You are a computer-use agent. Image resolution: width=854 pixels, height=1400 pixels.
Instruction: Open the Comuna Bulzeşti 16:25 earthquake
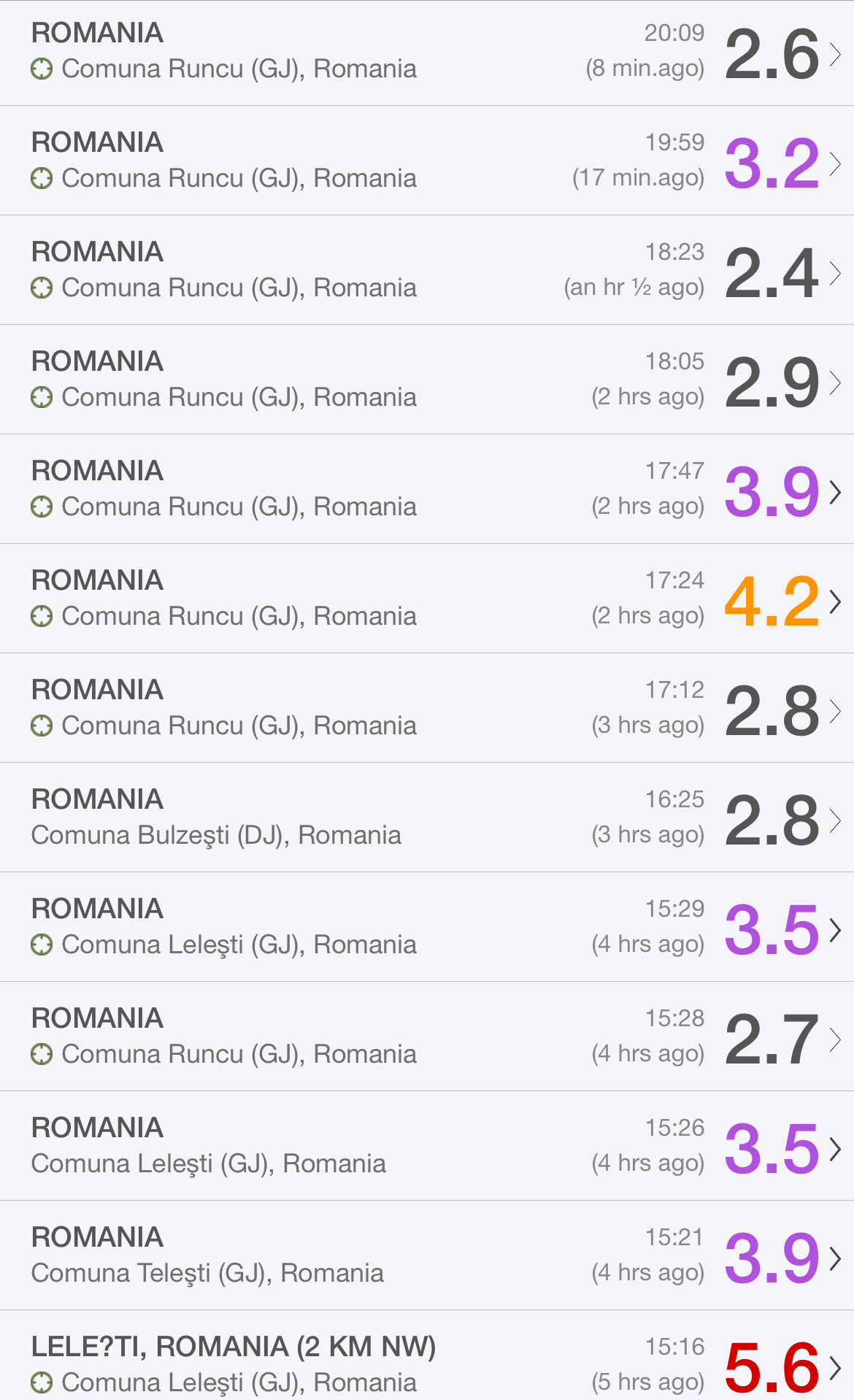[x=427, y=818]
